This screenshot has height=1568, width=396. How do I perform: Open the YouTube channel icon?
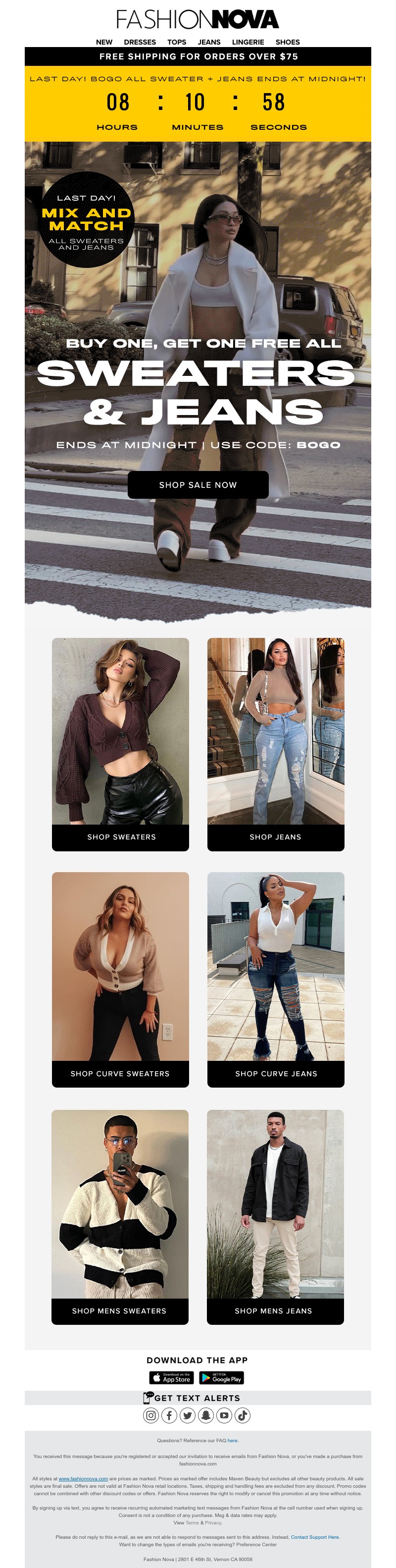pyautogui.click(x=224, y=1415)
